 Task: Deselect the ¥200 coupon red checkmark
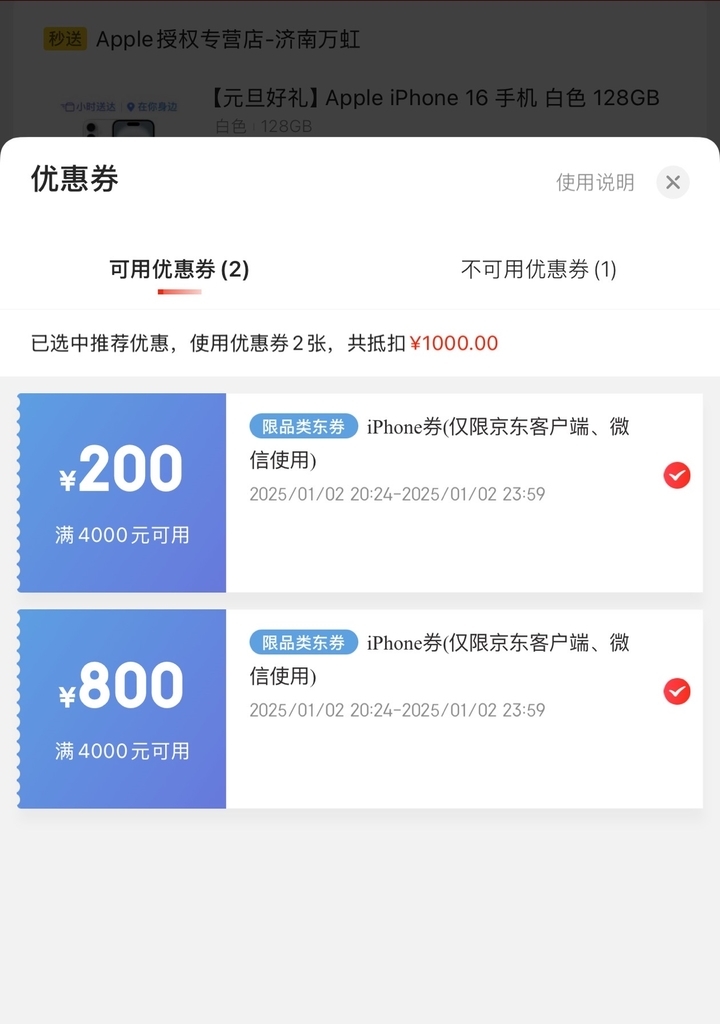(x=677, y=476)
